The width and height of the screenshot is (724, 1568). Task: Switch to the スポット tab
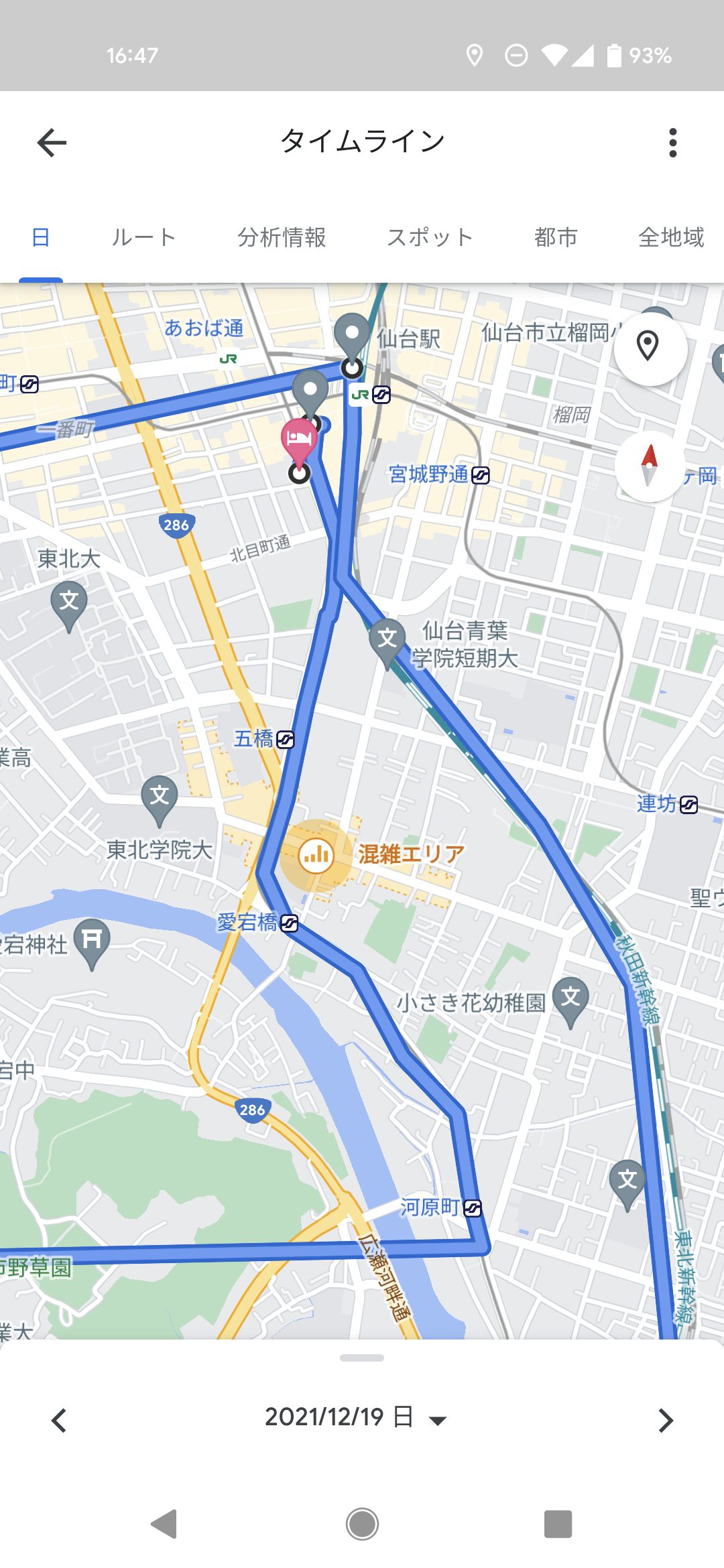(x=430, y=237)
